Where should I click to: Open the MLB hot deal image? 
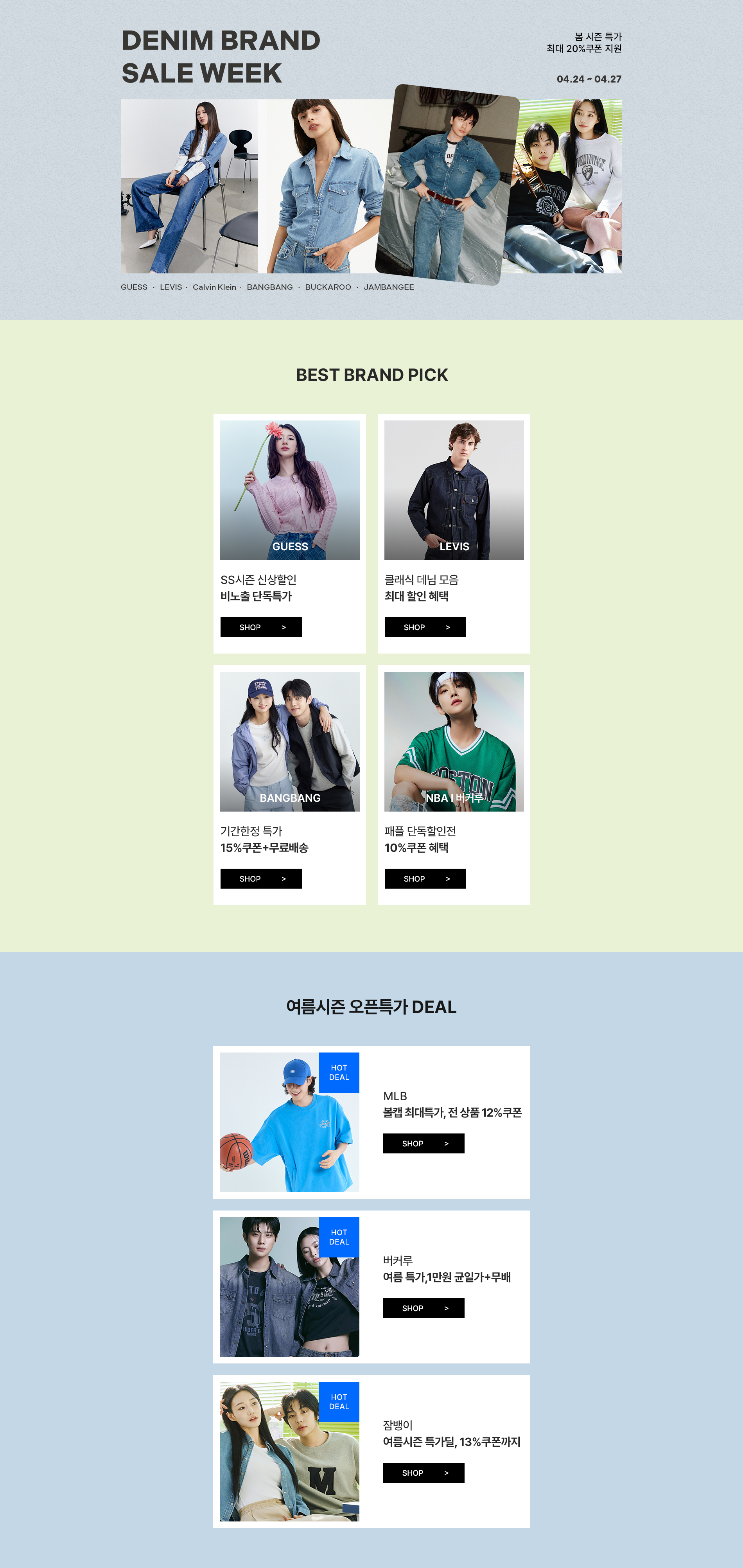tap(289, 1122)
